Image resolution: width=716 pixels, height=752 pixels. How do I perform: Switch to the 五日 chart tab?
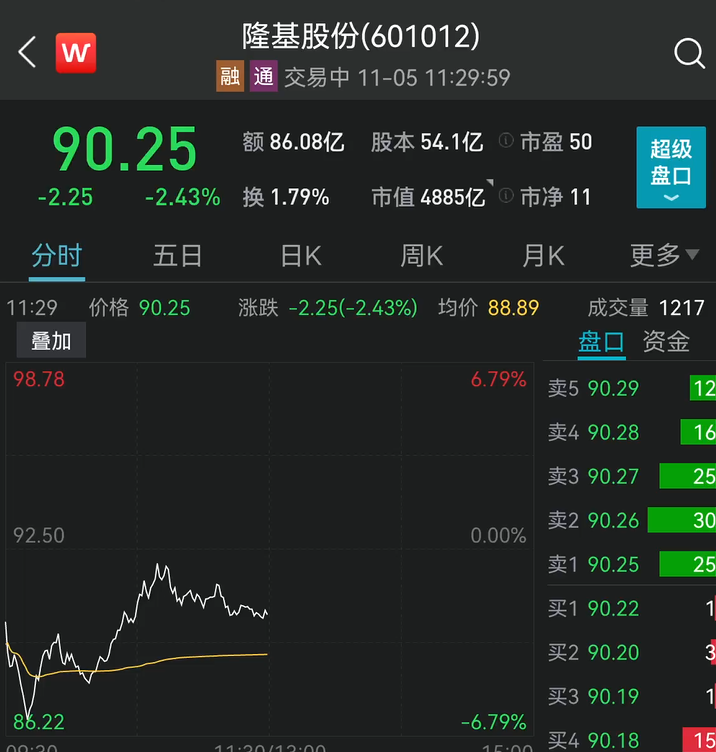178,256
